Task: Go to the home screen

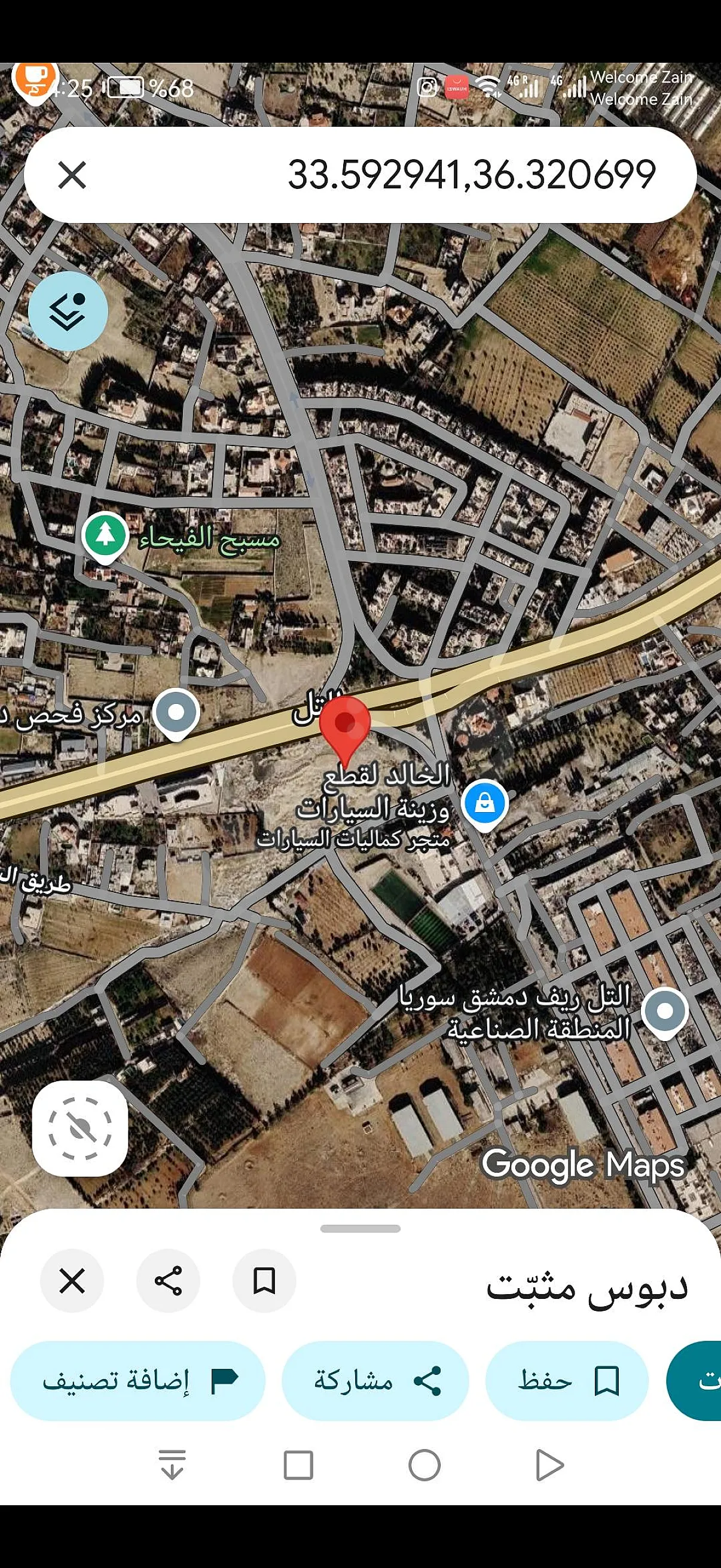Action: 424,1465
